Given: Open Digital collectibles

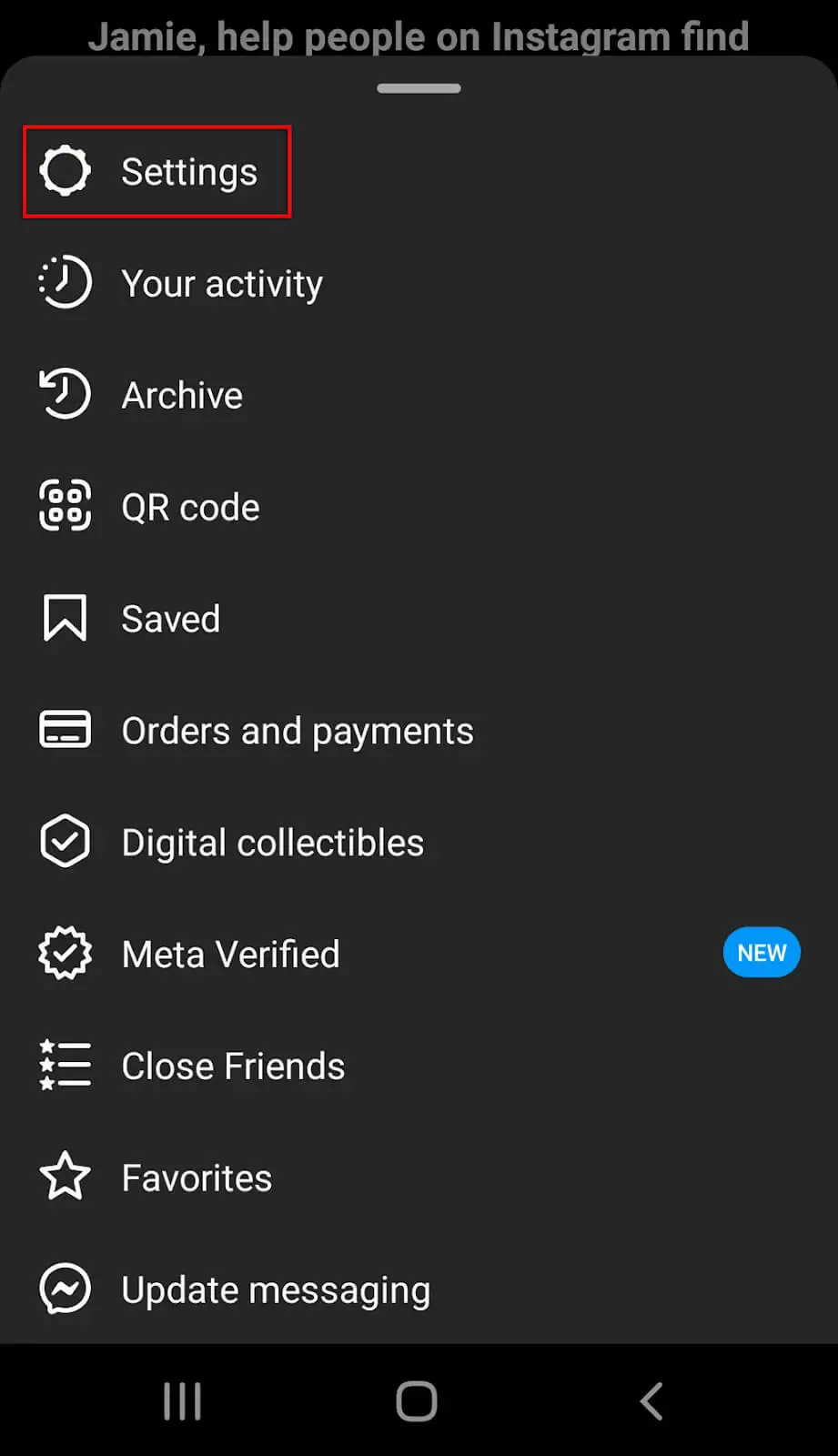Looking at the screenshot, I should pos(272,844).
